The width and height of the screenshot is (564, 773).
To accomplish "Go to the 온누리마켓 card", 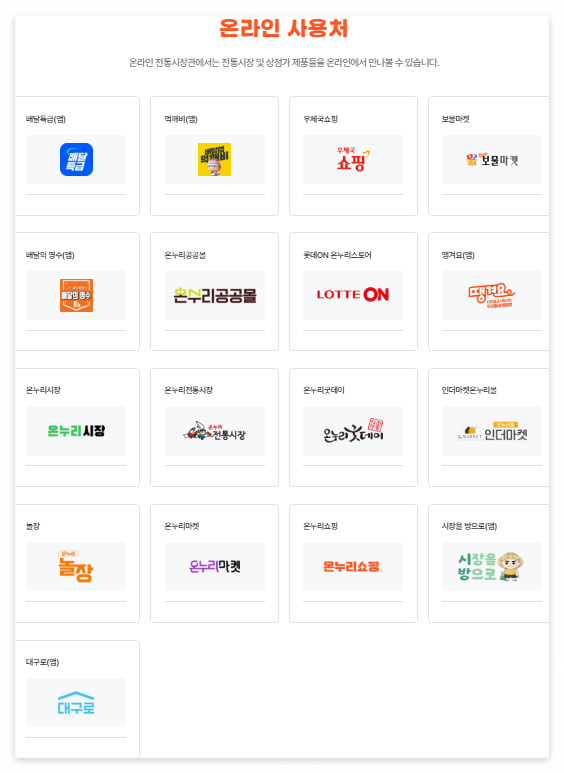I will coord(214,563).
